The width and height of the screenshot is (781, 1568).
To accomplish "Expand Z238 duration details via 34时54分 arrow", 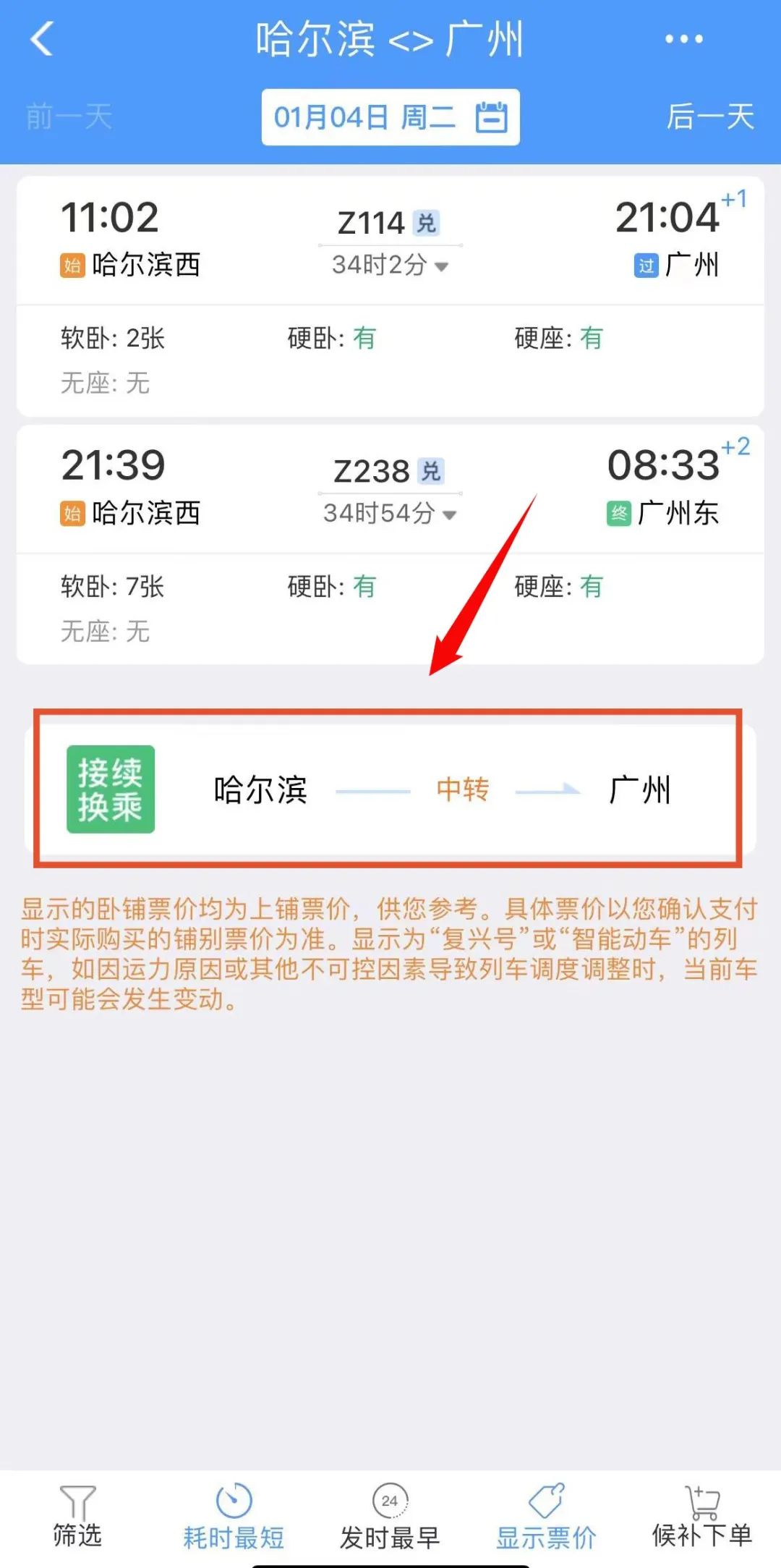I will pos(451,514).
